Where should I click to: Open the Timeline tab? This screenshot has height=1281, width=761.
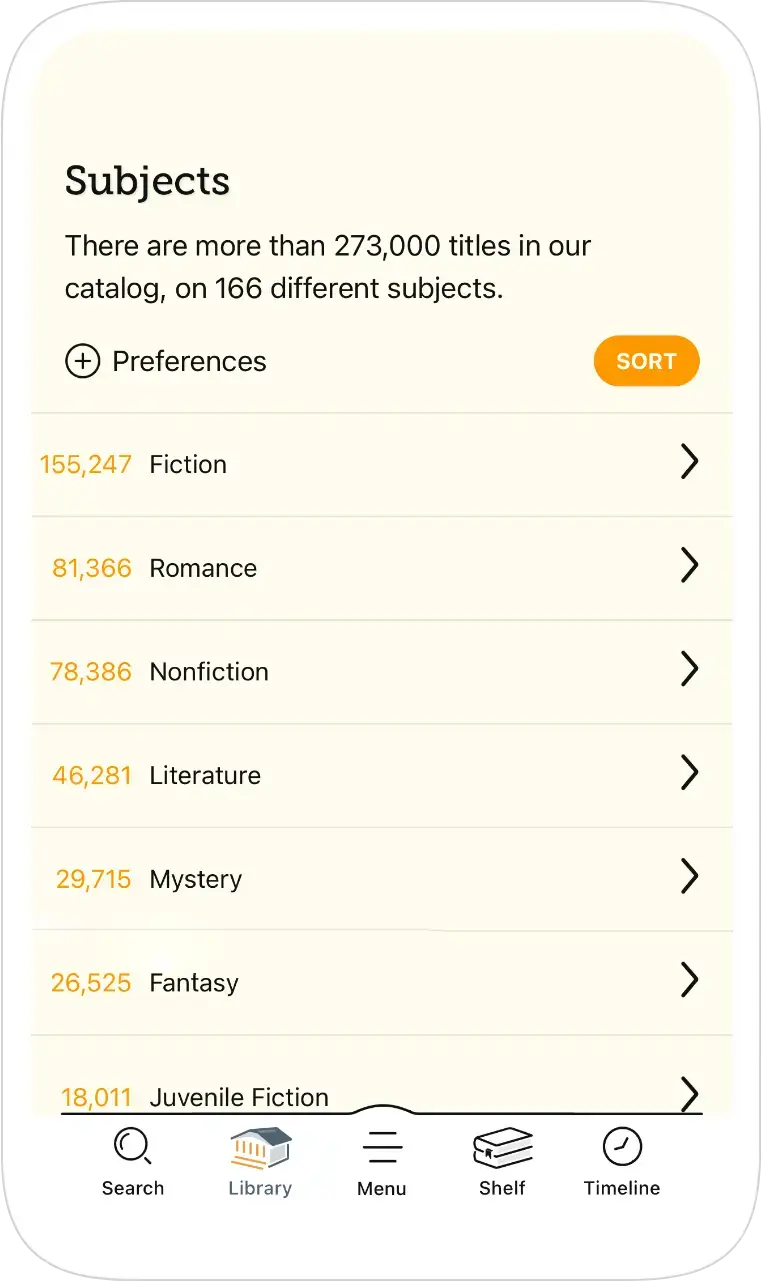[622, 1162]
